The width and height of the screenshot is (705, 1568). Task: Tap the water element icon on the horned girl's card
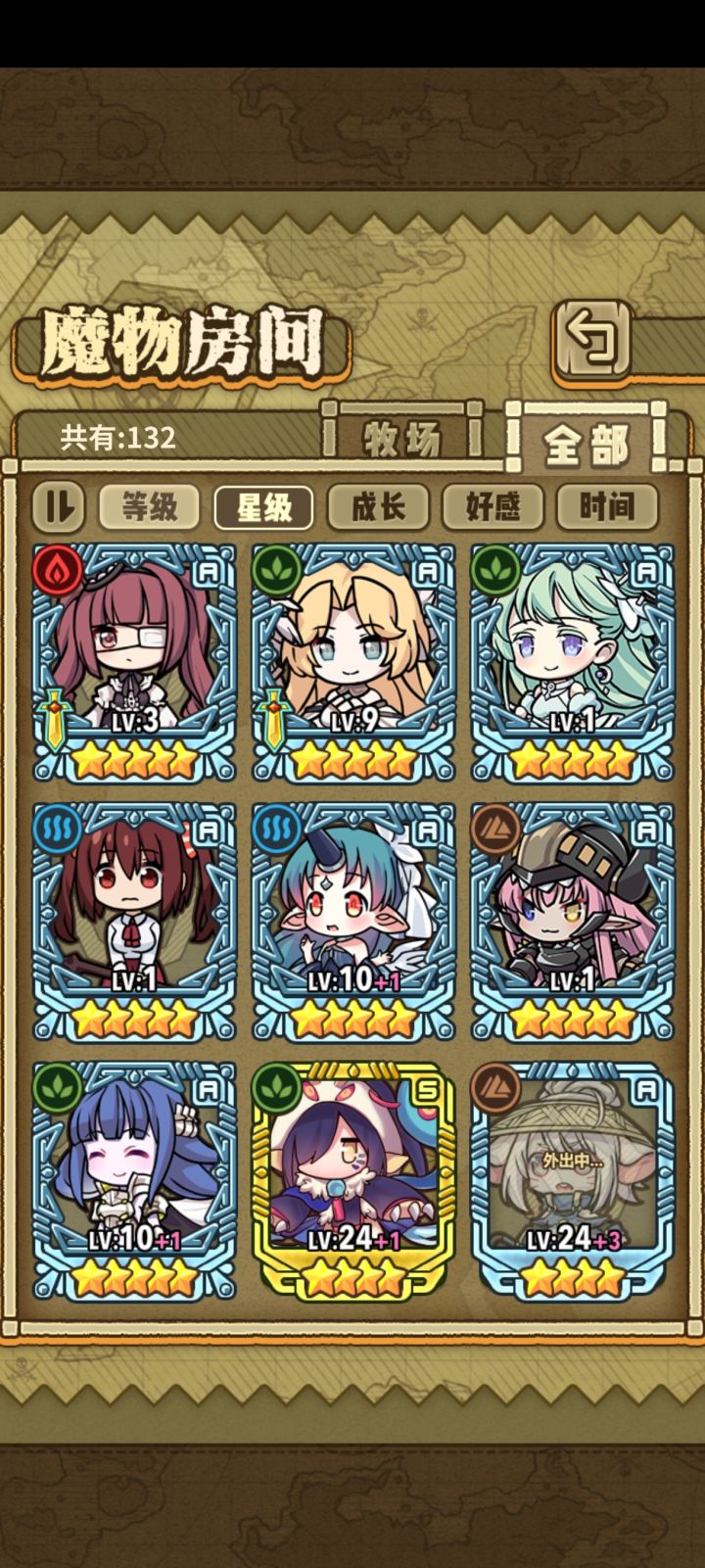coord(278,829)
